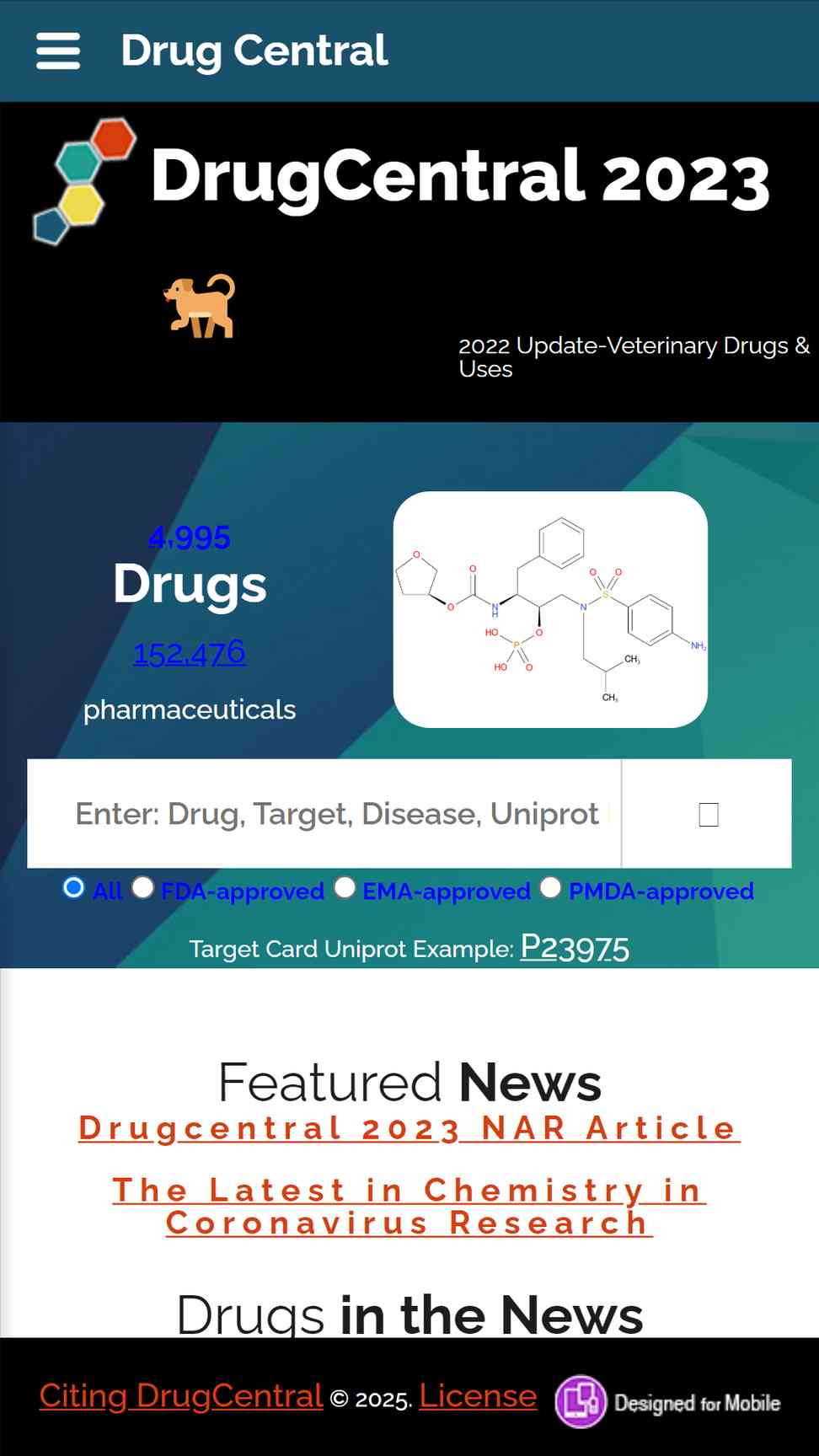
Task: Open the P23975 Uniprot example
Action: 575,948
